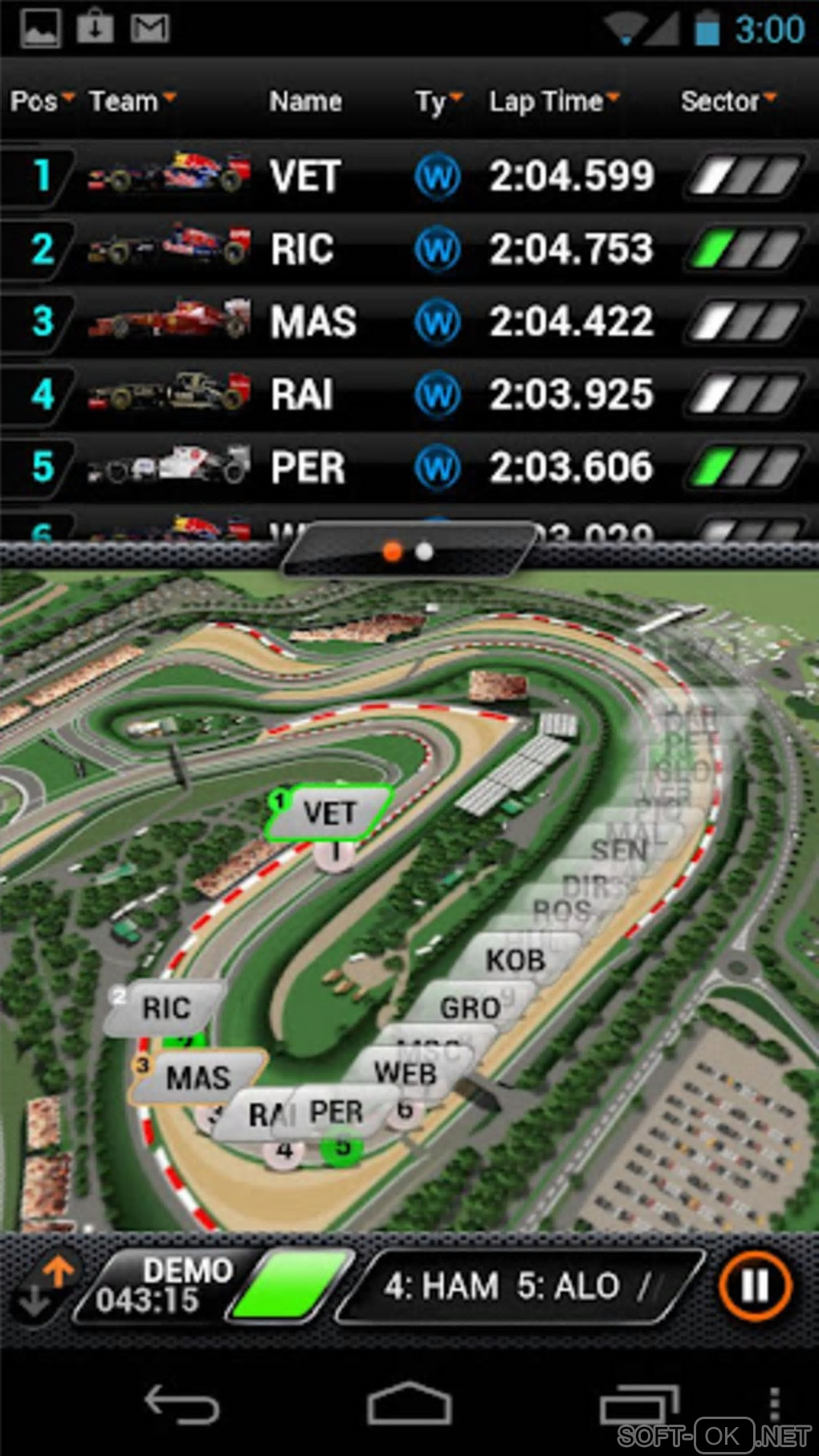
Task: Change the Ty column display
Action: click(x=438, y=101)
